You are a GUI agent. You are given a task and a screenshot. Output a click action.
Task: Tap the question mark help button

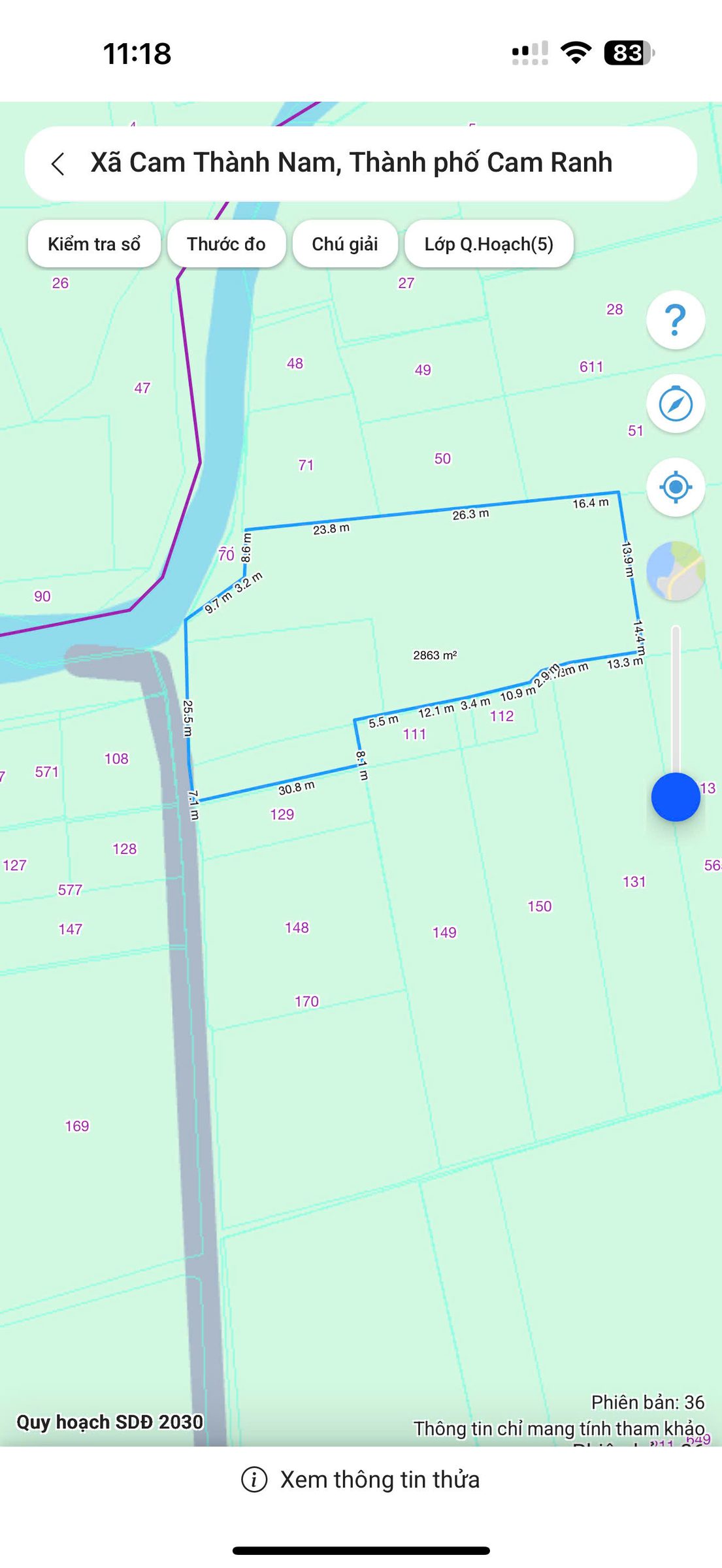(676, 319)
